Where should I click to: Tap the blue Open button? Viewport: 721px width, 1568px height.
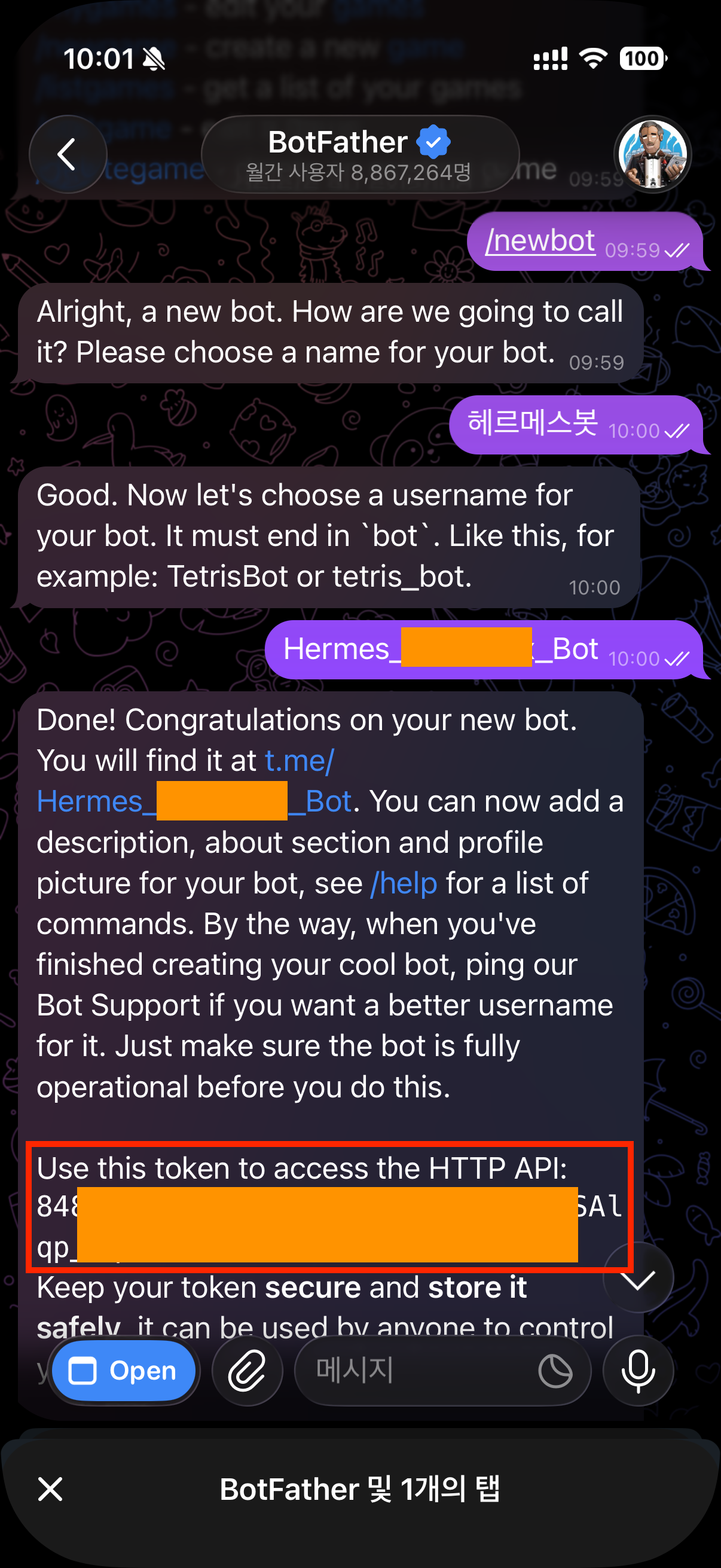click(124, 1371)
